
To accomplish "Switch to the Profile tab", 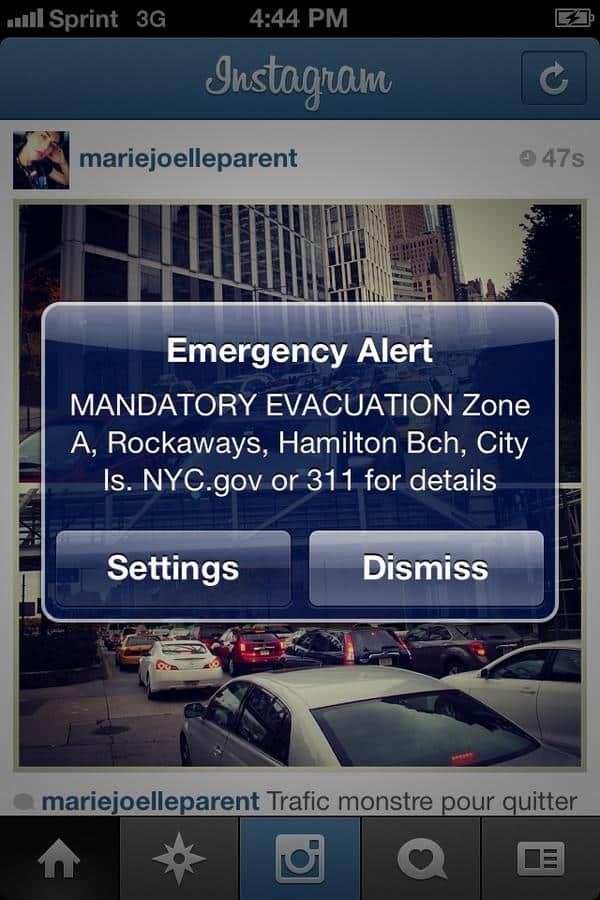I will [x=541, y=859].
